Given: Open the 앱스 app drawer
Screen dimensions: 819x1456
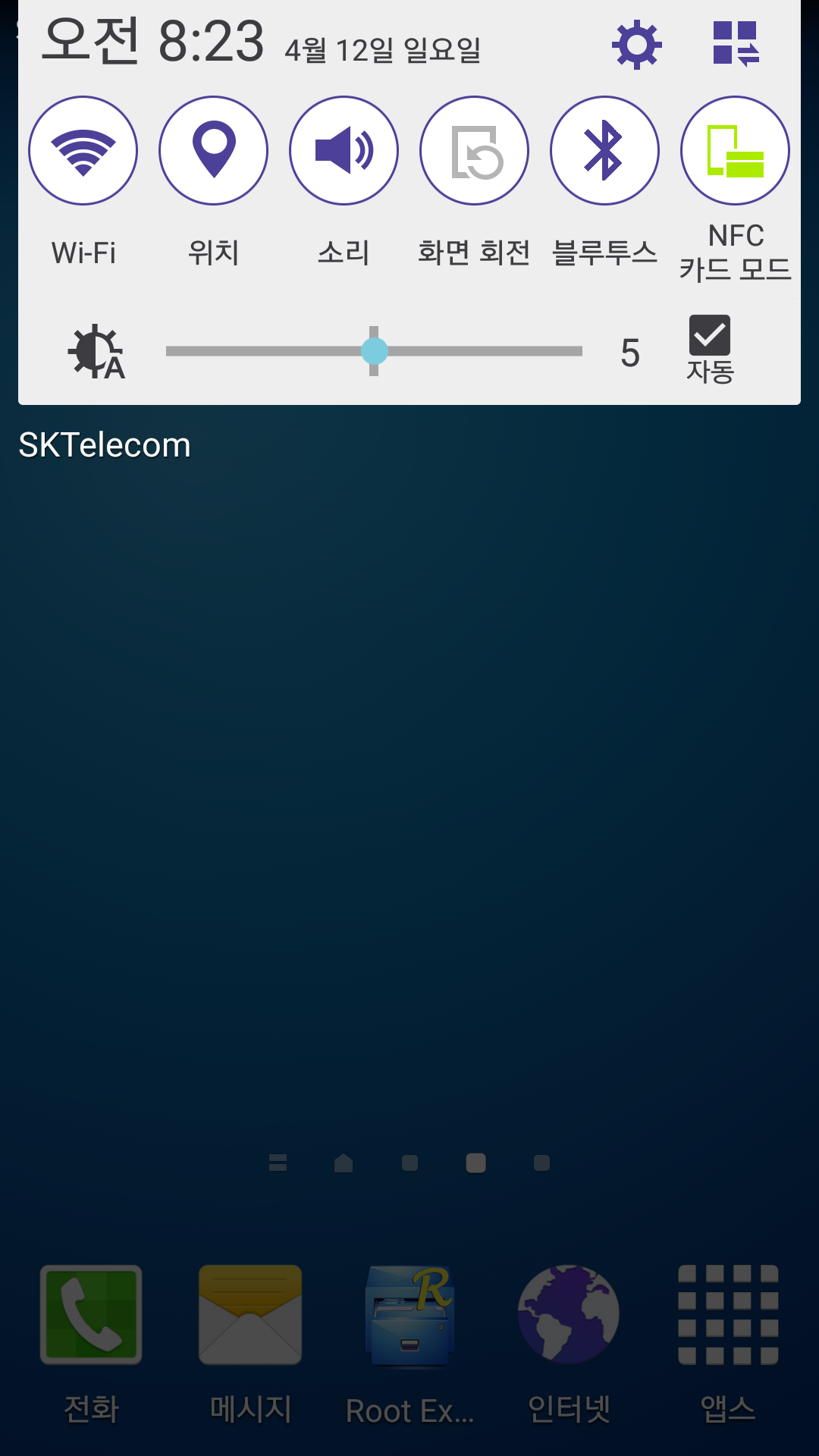Looking at the screenshot, I should pyautogui.click(x=728, y=1315).
